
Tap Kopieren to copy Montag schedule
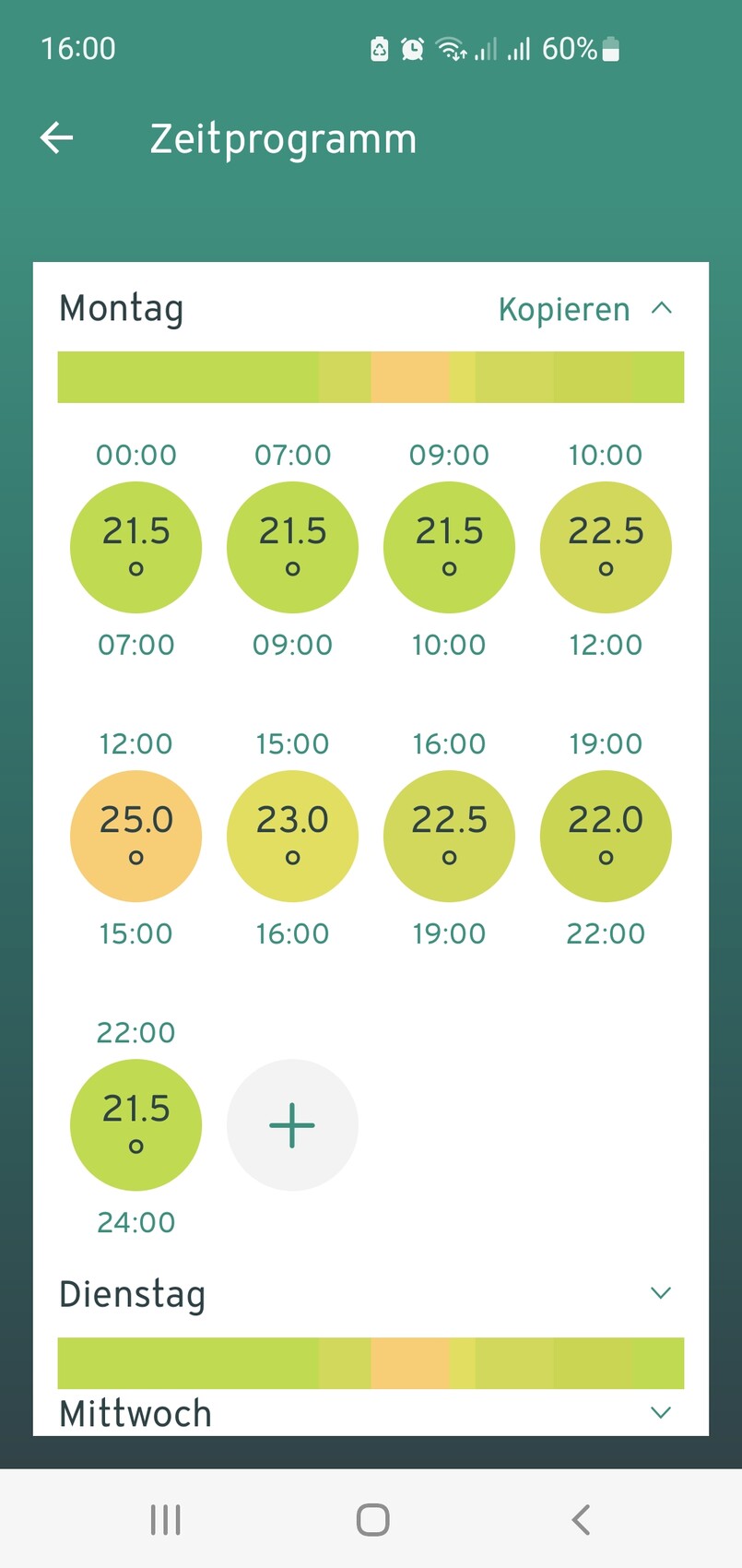point(563,310)
